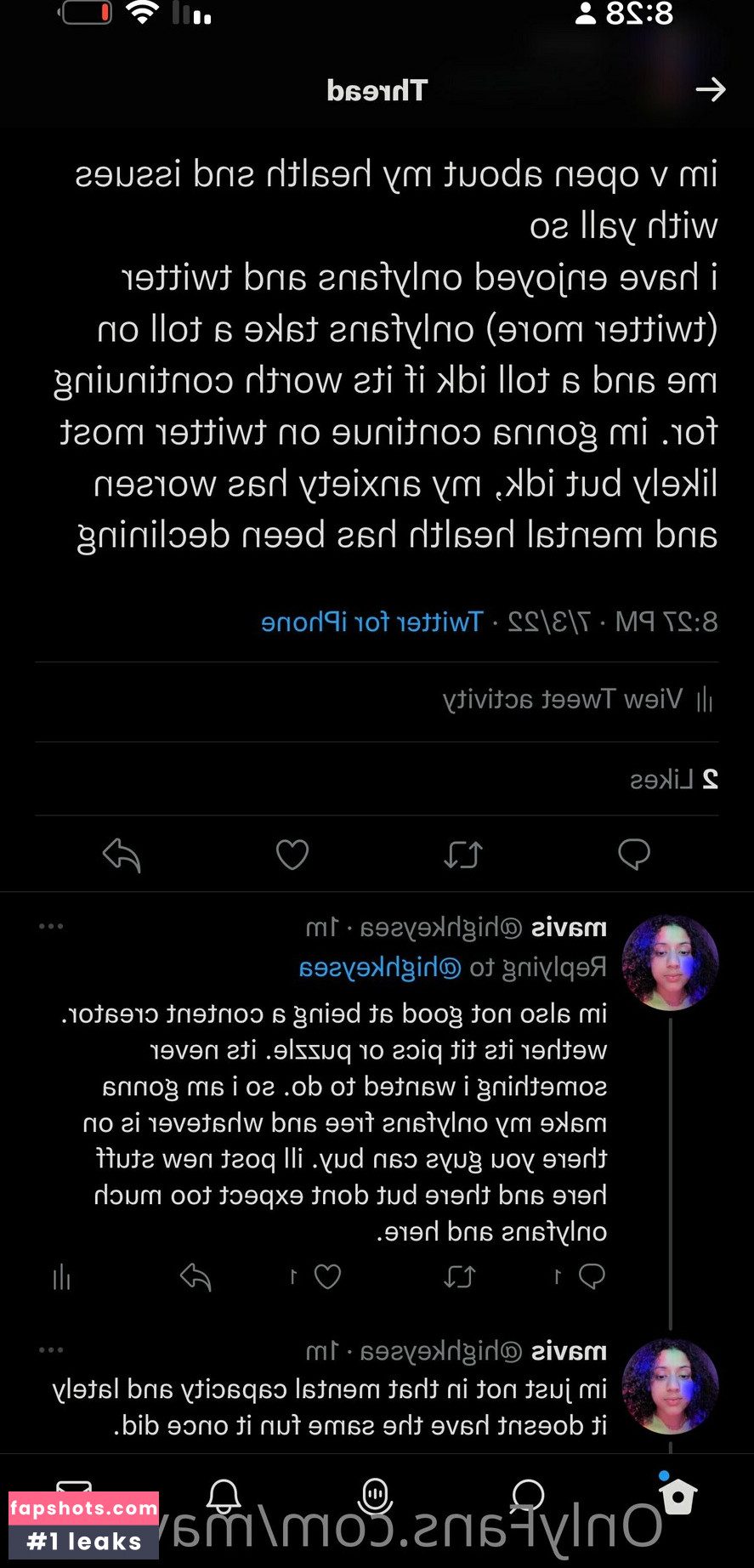This screenshot has height=1568, width=754.
Task: Switch to the Home tab
Action: coord(677,1498)
